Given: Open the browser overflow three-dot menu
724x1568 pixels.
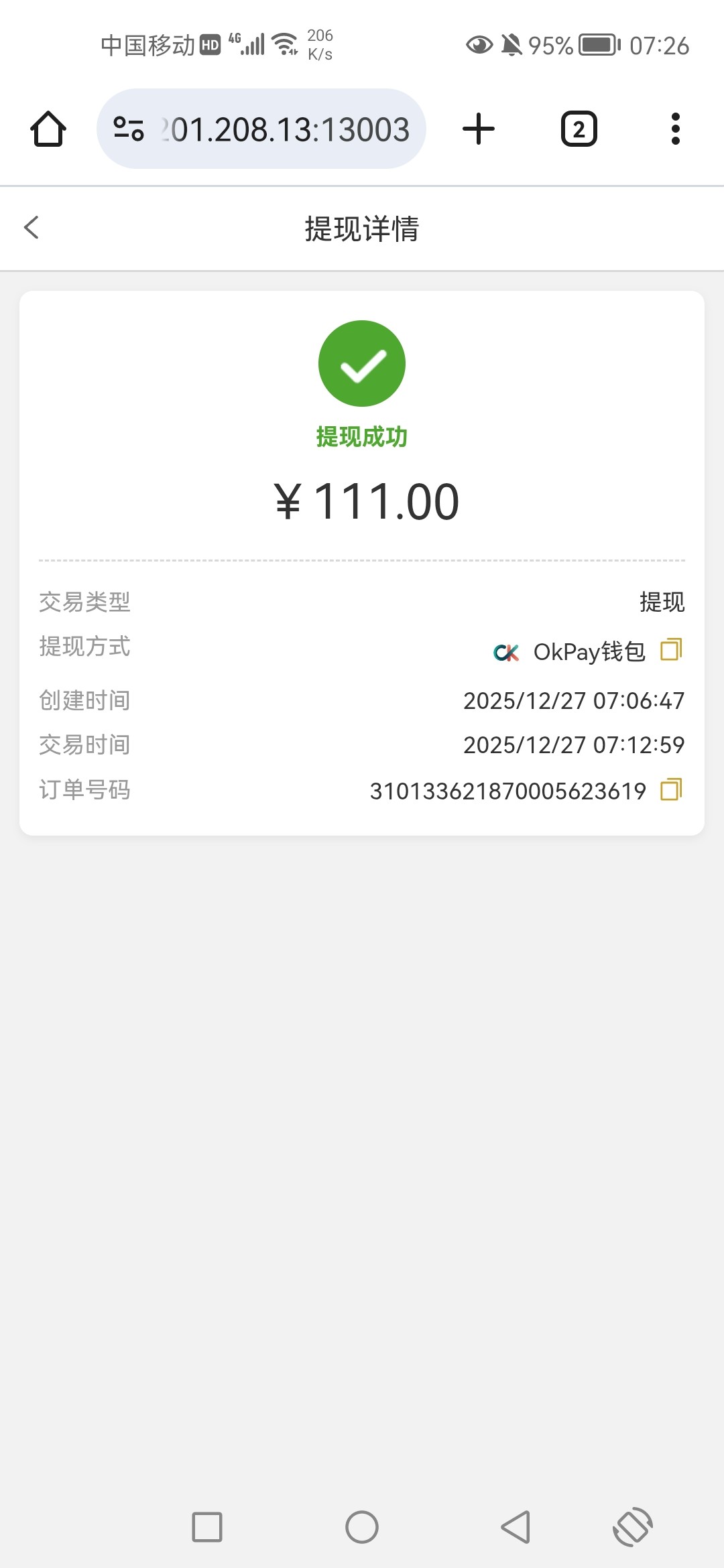Looking at the screenshot, I should [675, 129].
